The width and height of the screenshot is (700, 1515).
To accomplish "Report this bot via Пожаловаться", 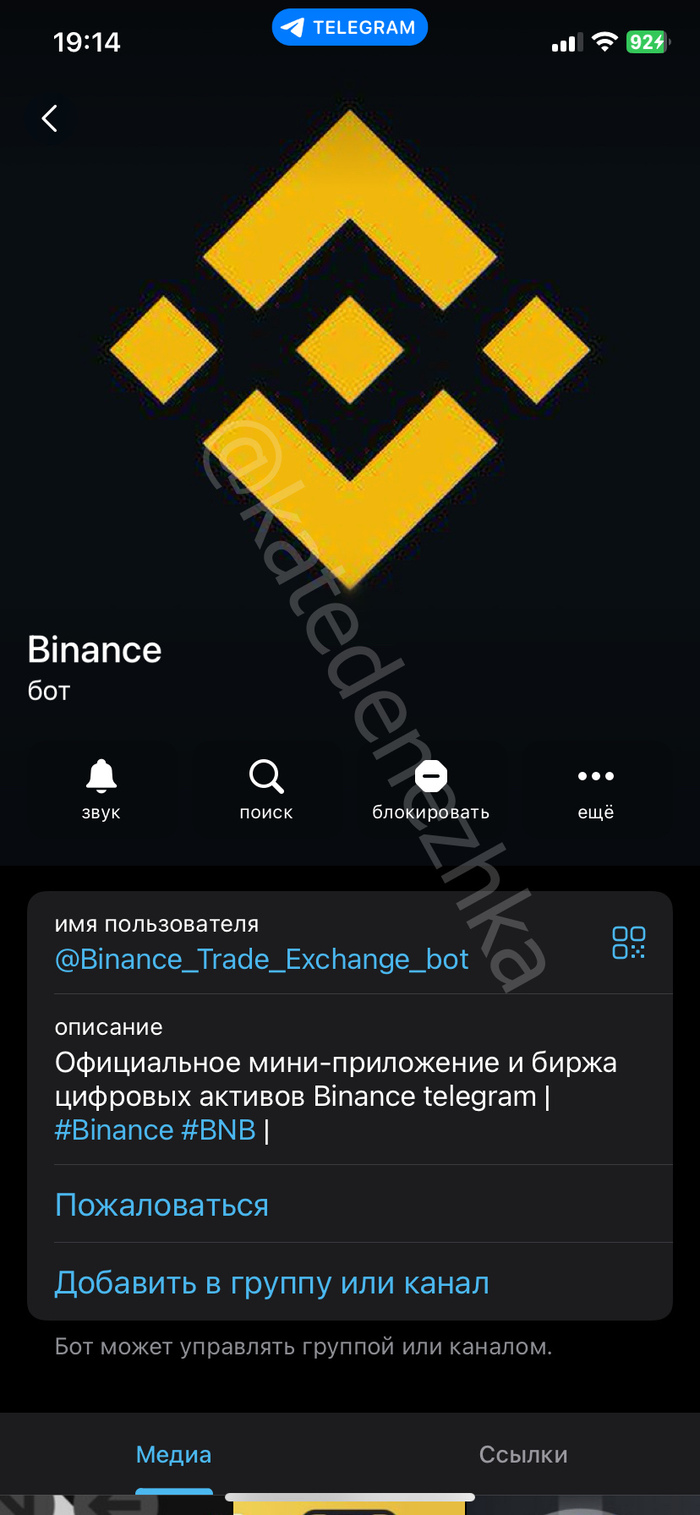I will click(x=161, y=1205).
